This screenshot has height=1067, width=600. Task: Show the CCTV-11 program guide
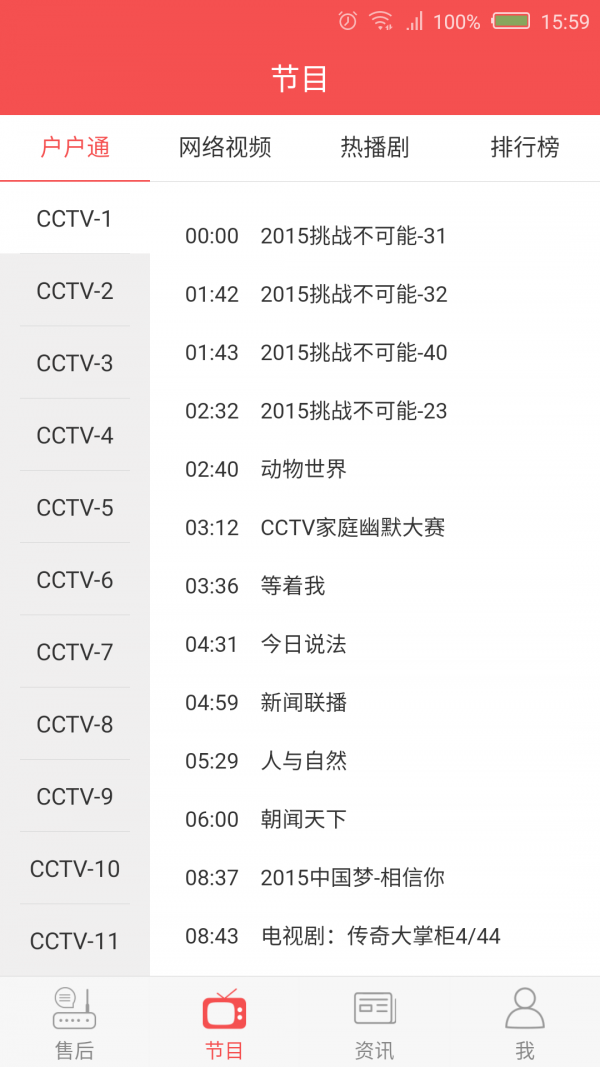(x=75, y=941)
